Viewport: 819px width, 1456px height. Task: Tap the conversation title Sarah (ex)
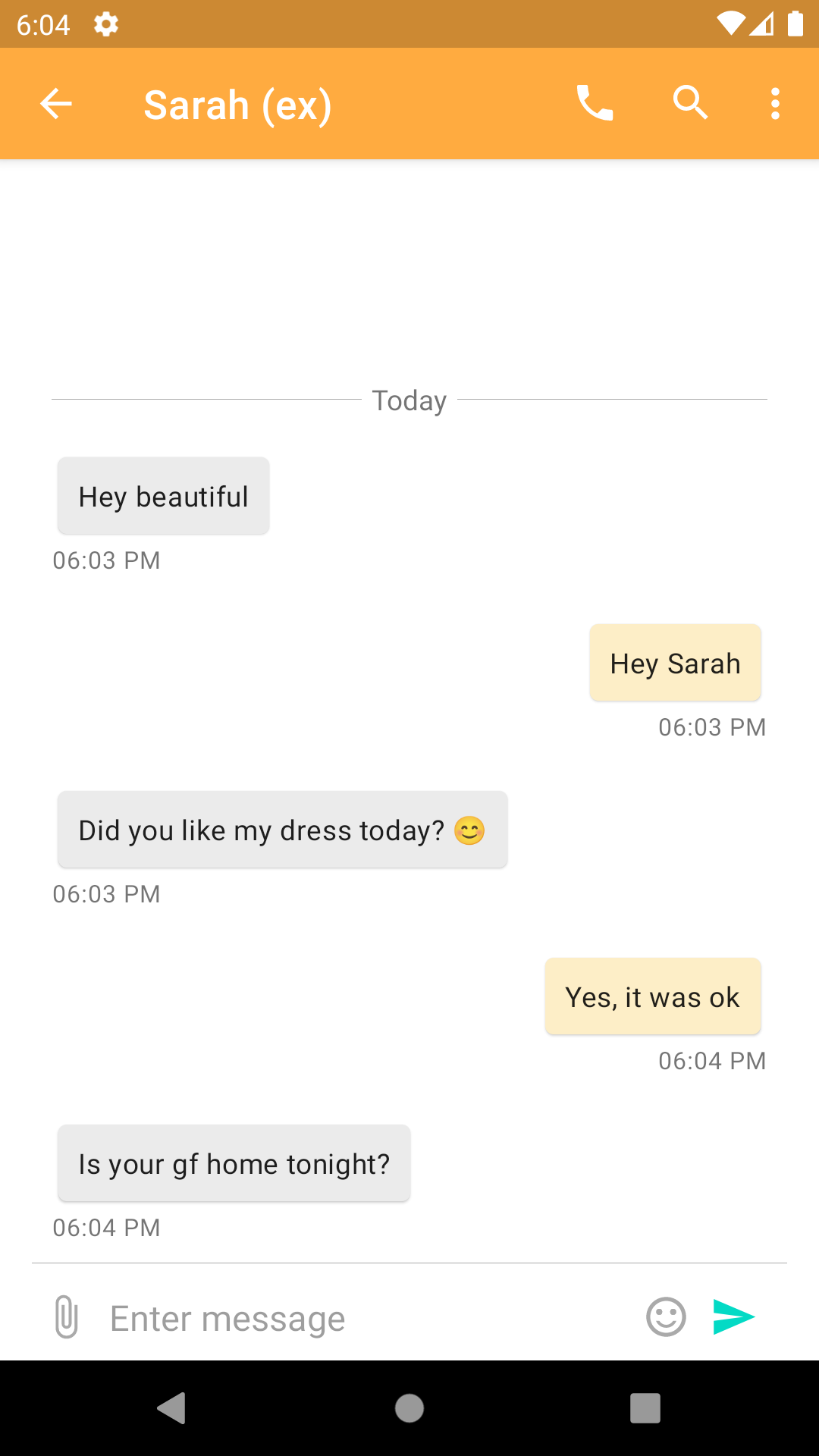[x=238, y=103]
